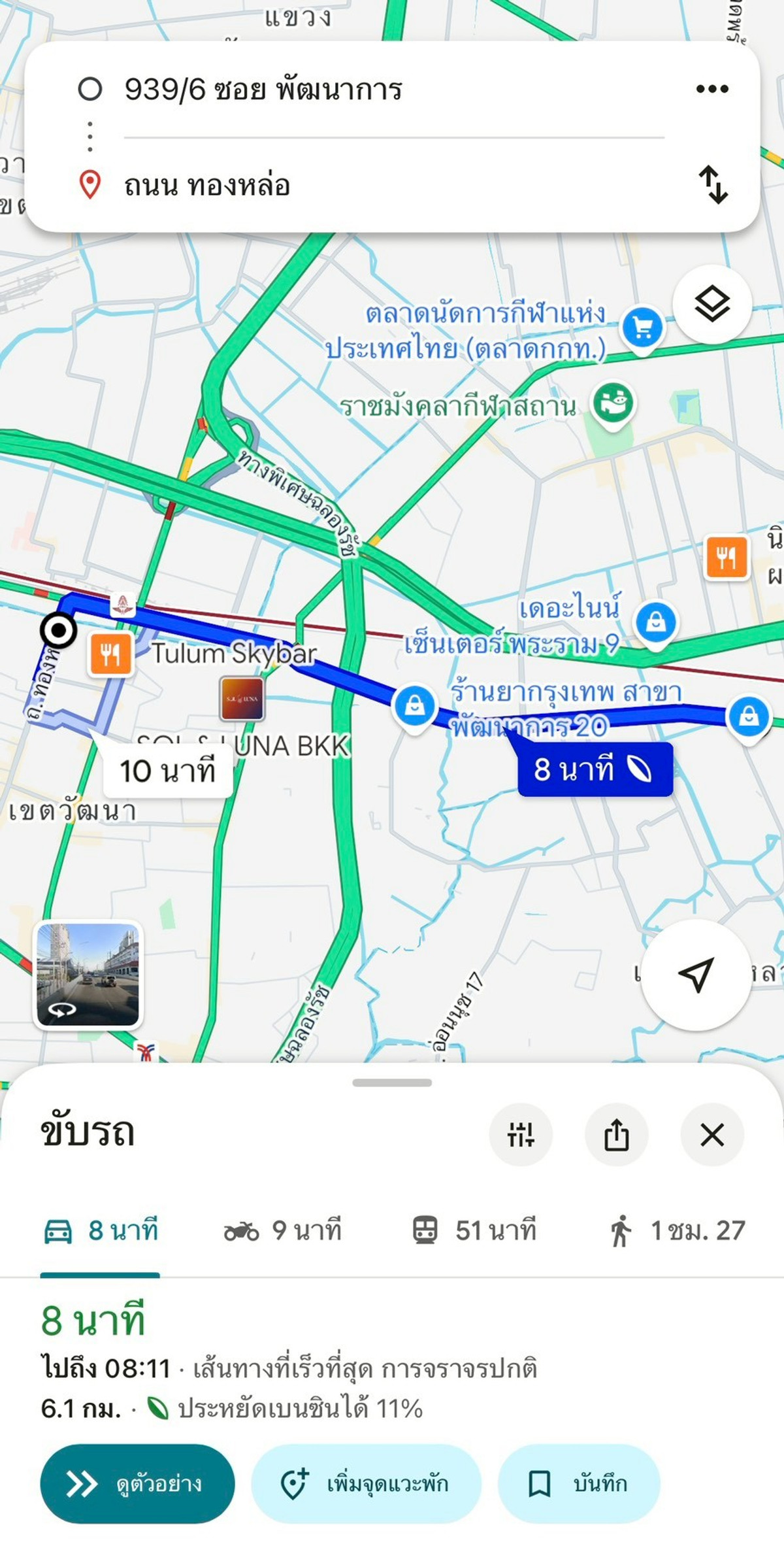784x1563 pixels.
Task: Add a stop with เพิ่มจุดแวะพัก
Action: pos(366,1484)
